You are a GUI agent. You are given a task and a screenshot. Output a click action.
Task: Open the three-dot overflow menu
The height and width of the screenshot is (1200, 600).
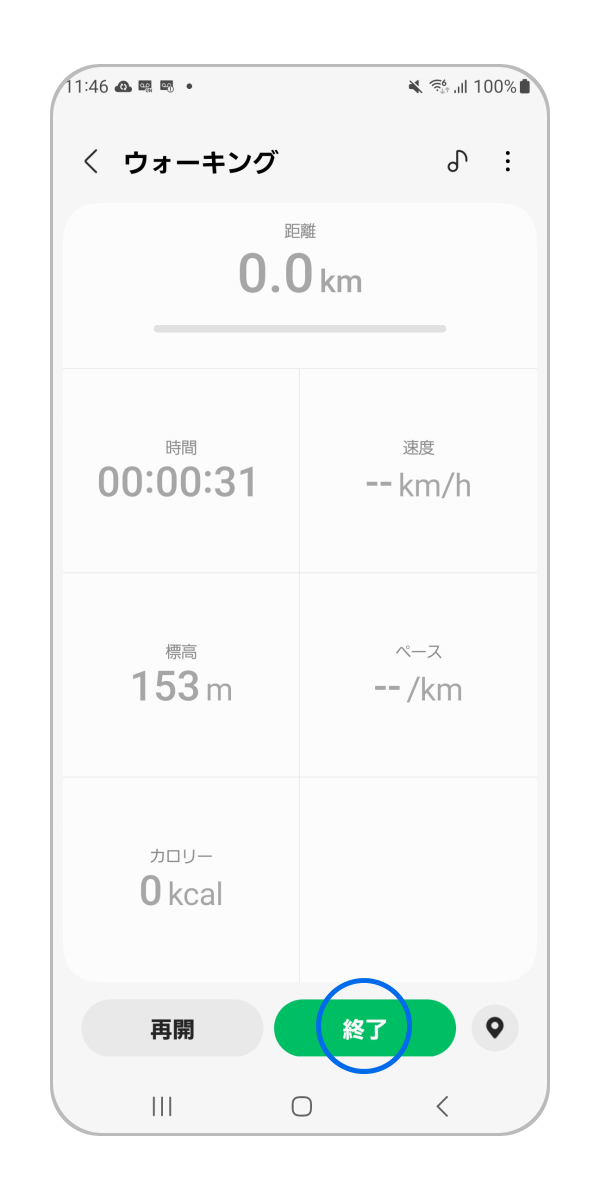click(508, 162)
